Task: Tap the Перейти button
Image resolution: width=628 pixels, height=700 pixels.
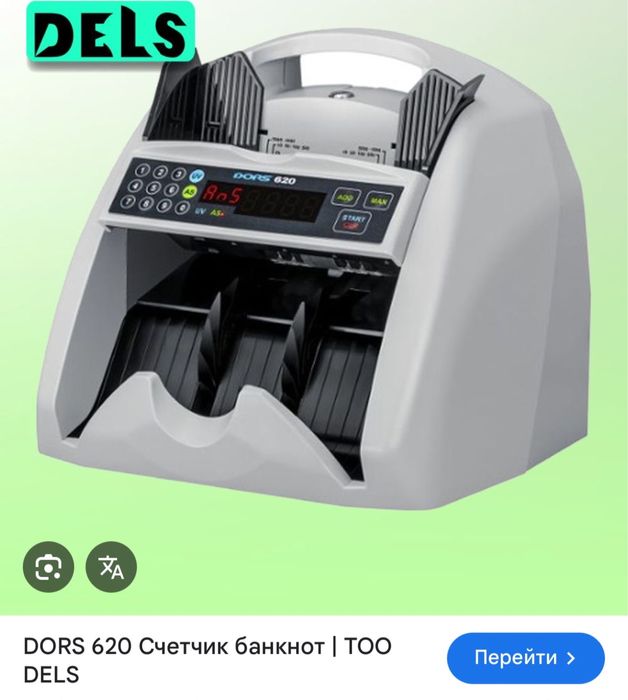Action: pyautogui.click(x=525, y=658)
